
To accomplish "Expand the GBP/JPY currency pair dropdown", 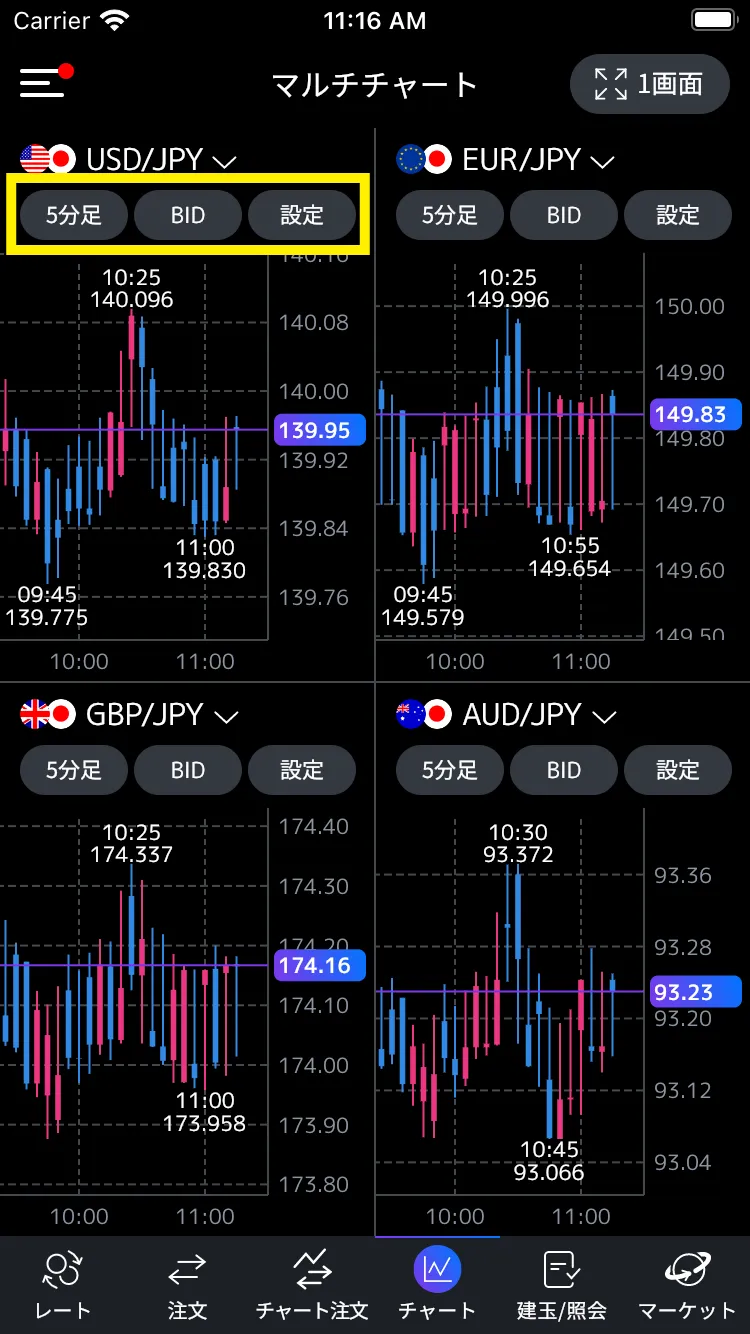I will coord(129,715).
